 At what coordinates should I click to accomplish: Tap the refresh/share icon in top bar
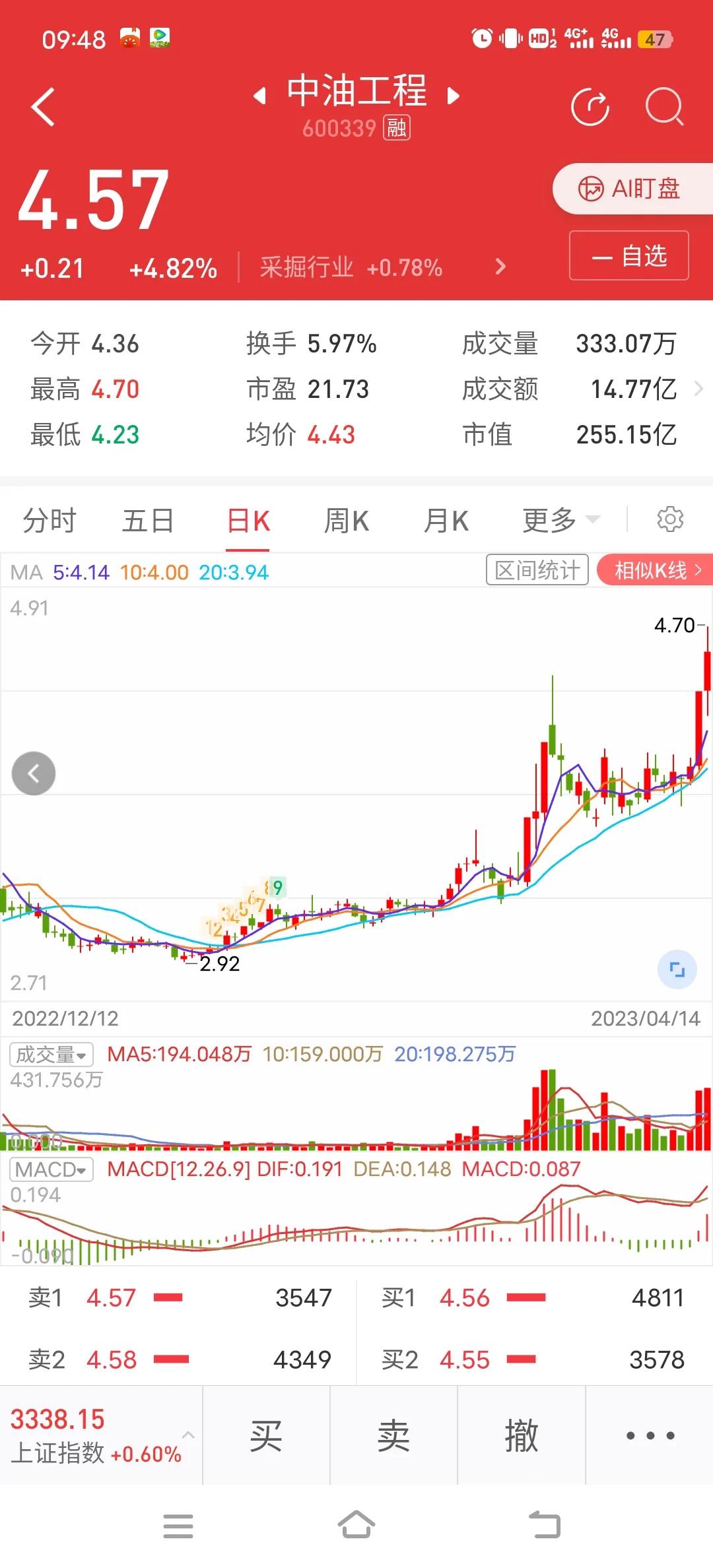click(x=591, y=106)
